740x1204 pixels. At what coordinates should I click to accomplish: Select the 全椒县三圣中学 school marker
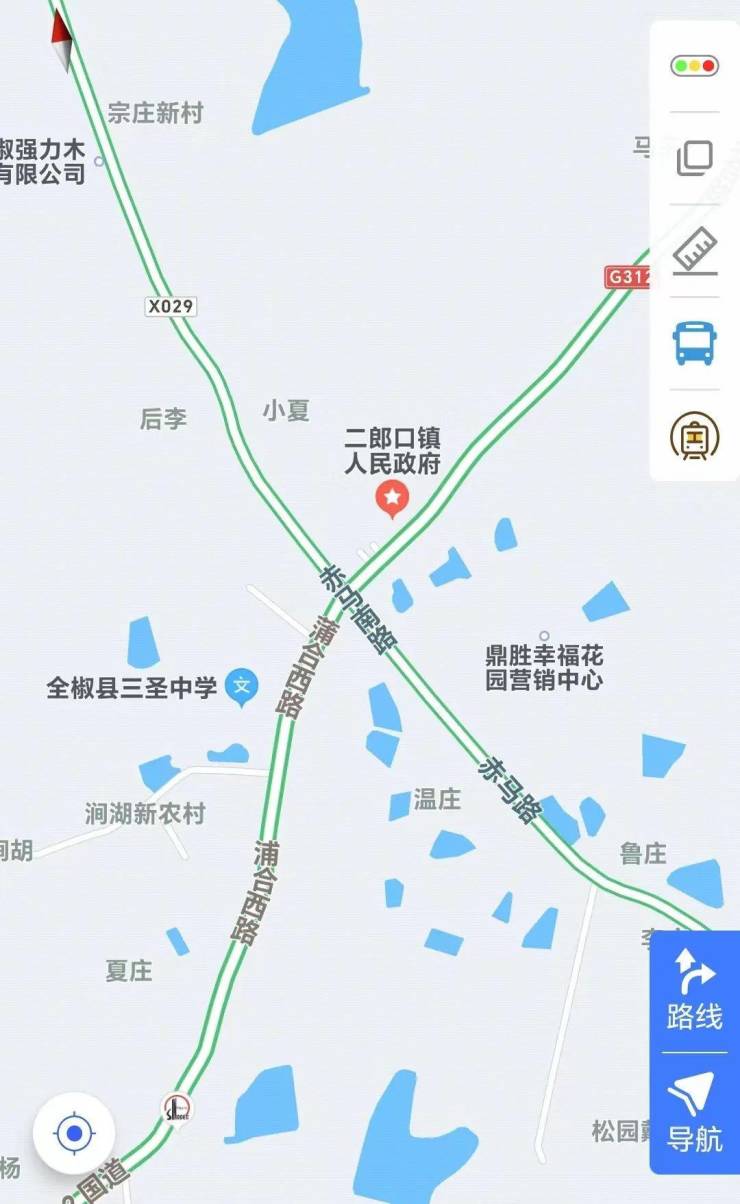[241, 688]
